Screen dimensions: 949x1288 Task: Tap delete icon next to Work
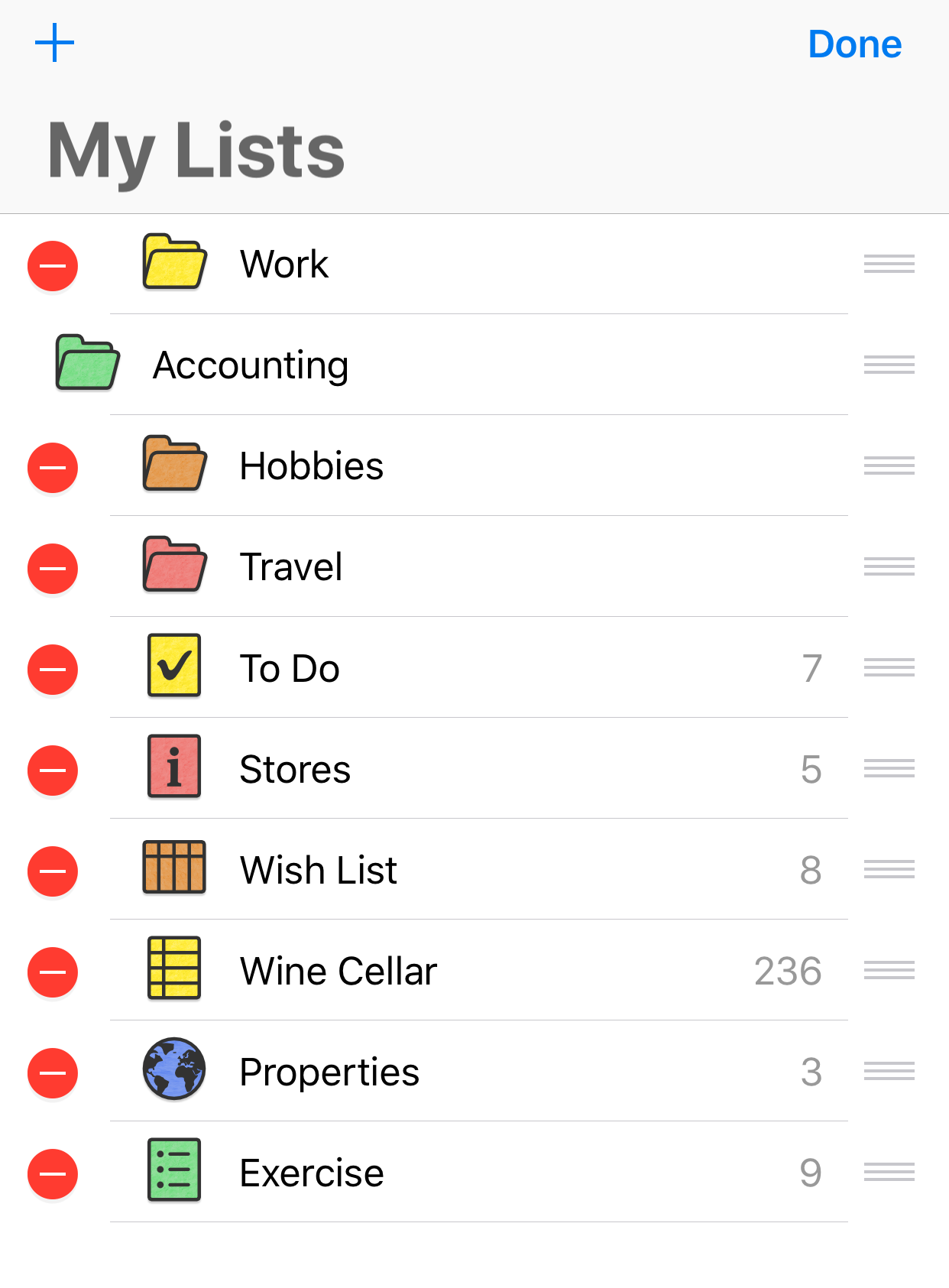click(x=53, y=266)
